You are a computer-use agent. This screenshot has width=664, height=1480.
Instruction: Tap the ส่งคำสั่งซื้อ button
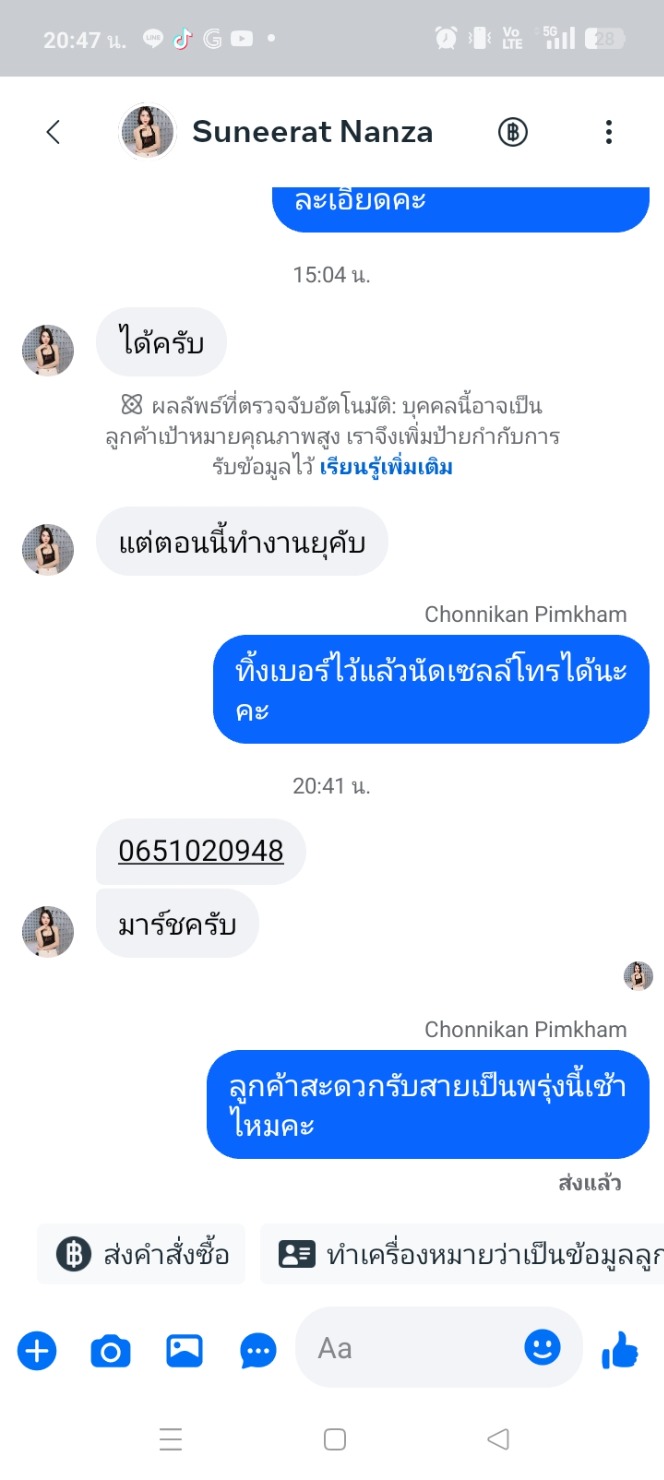(x=142, y=1254)
